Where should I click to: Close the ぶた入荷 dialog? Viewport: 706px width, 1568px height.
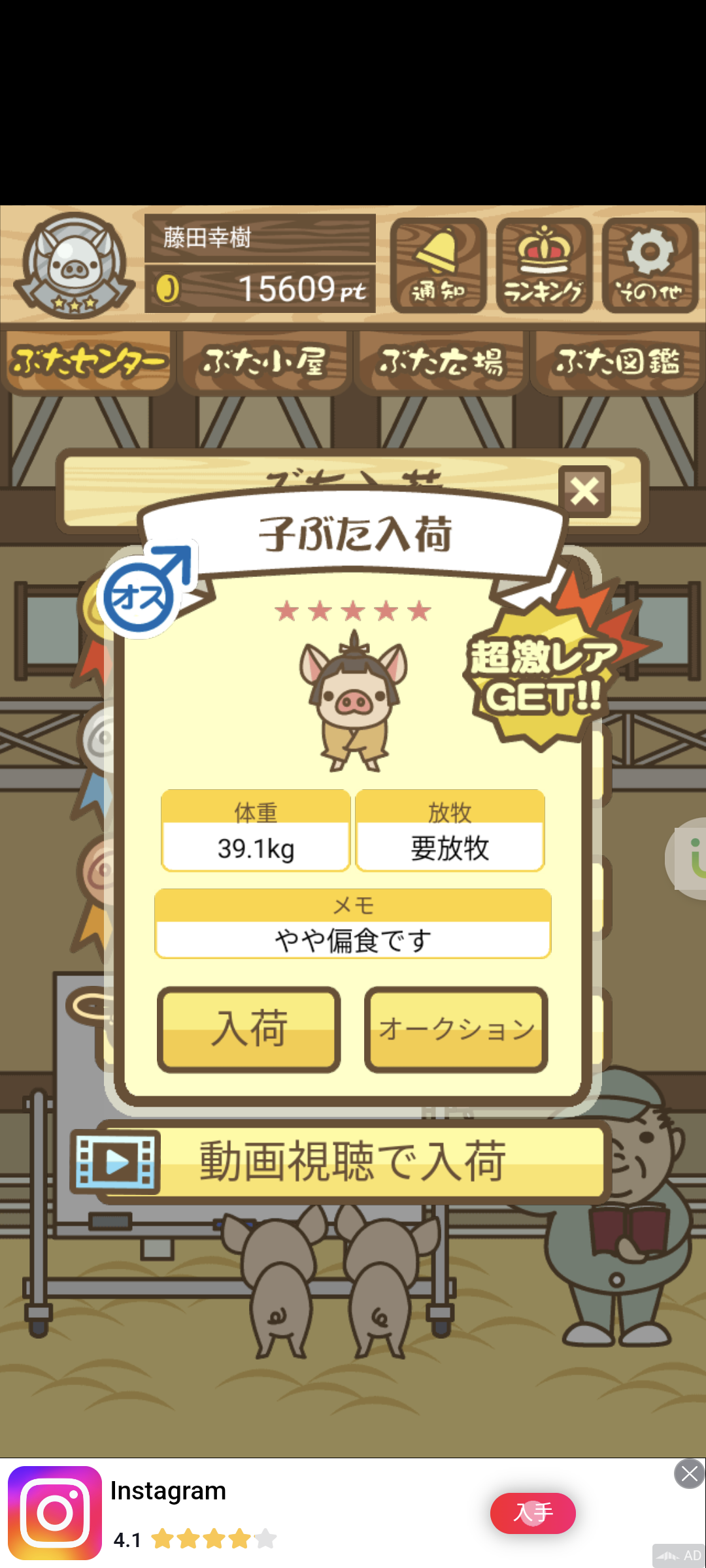click(x=584, y=491)
